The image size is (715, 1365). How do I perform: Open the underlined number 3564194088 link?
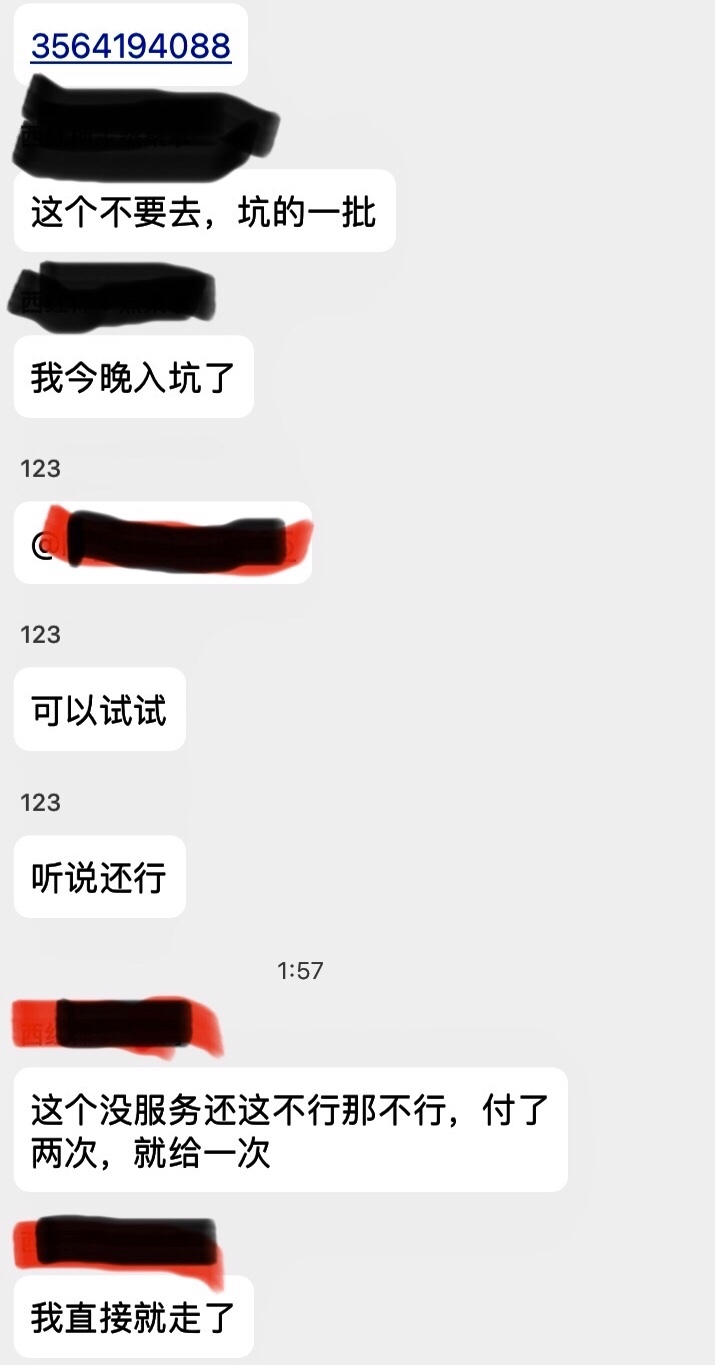[131, 46]
